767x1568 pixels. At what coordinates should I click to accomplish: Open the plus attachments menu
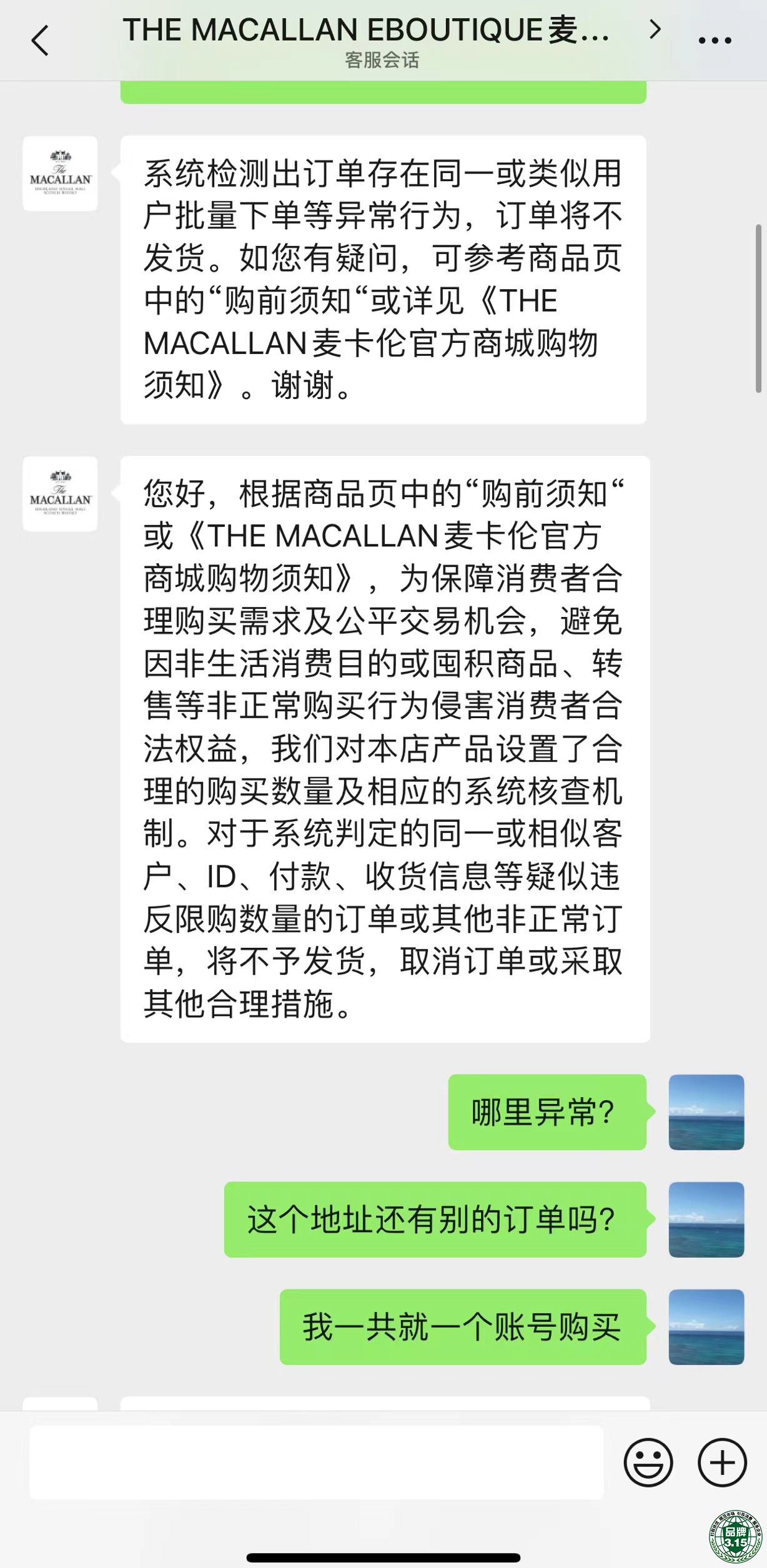click(x=722, y=1462)
